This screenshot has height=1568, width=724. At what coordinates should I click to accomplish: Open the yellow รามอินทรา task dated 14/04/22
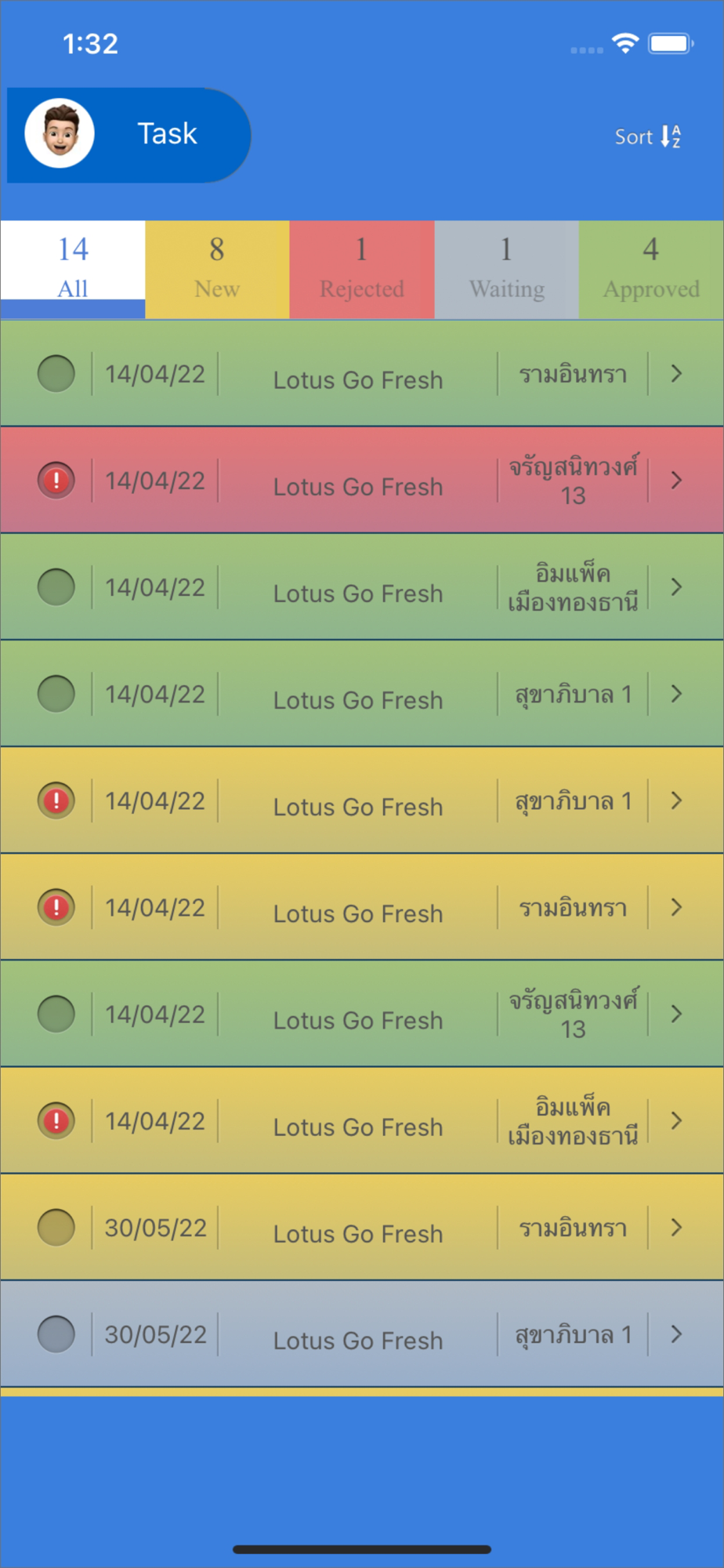tap(362, 906)
